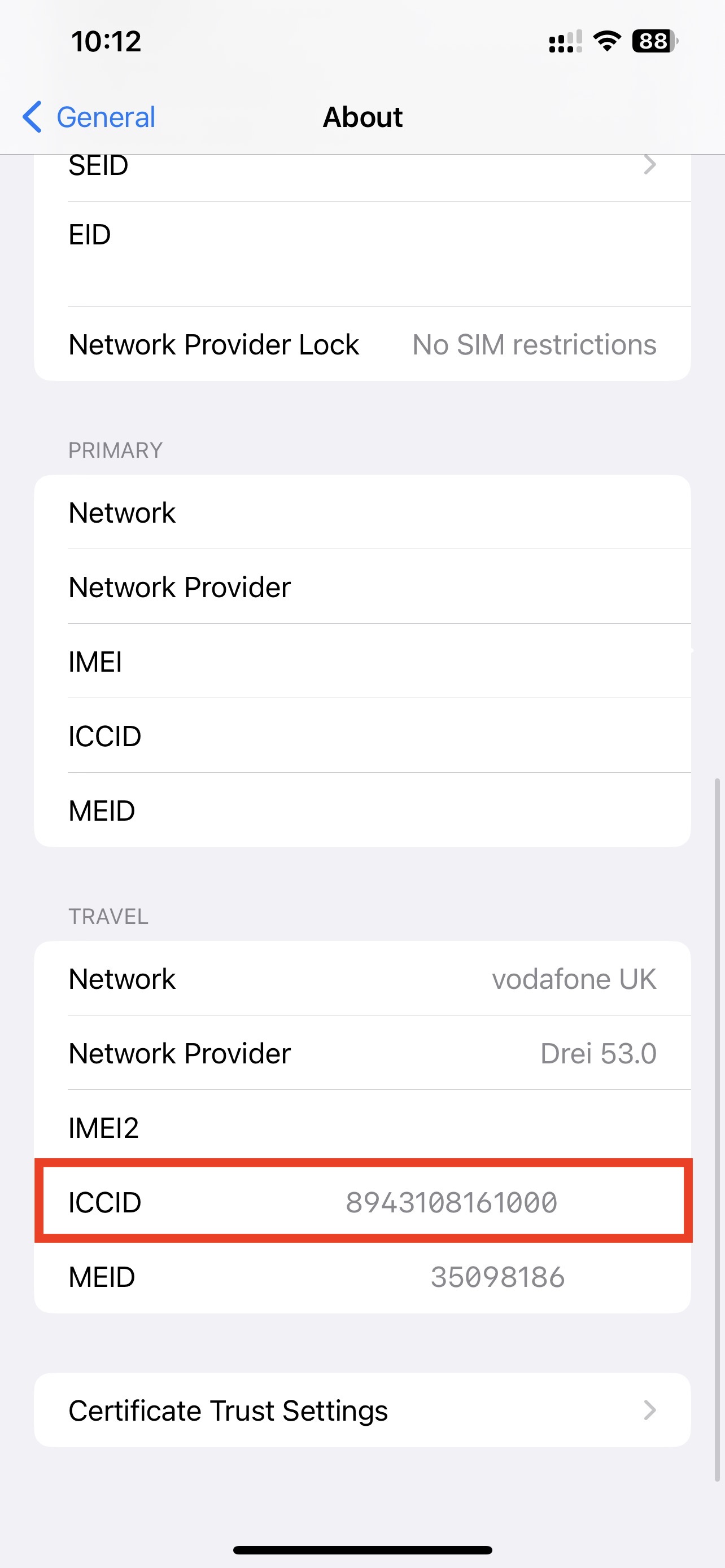Image resolution: width=725 pixels, height=1568 pixels.
Task: Tap the MEID value 35098186
Action: pos(499,1276)
